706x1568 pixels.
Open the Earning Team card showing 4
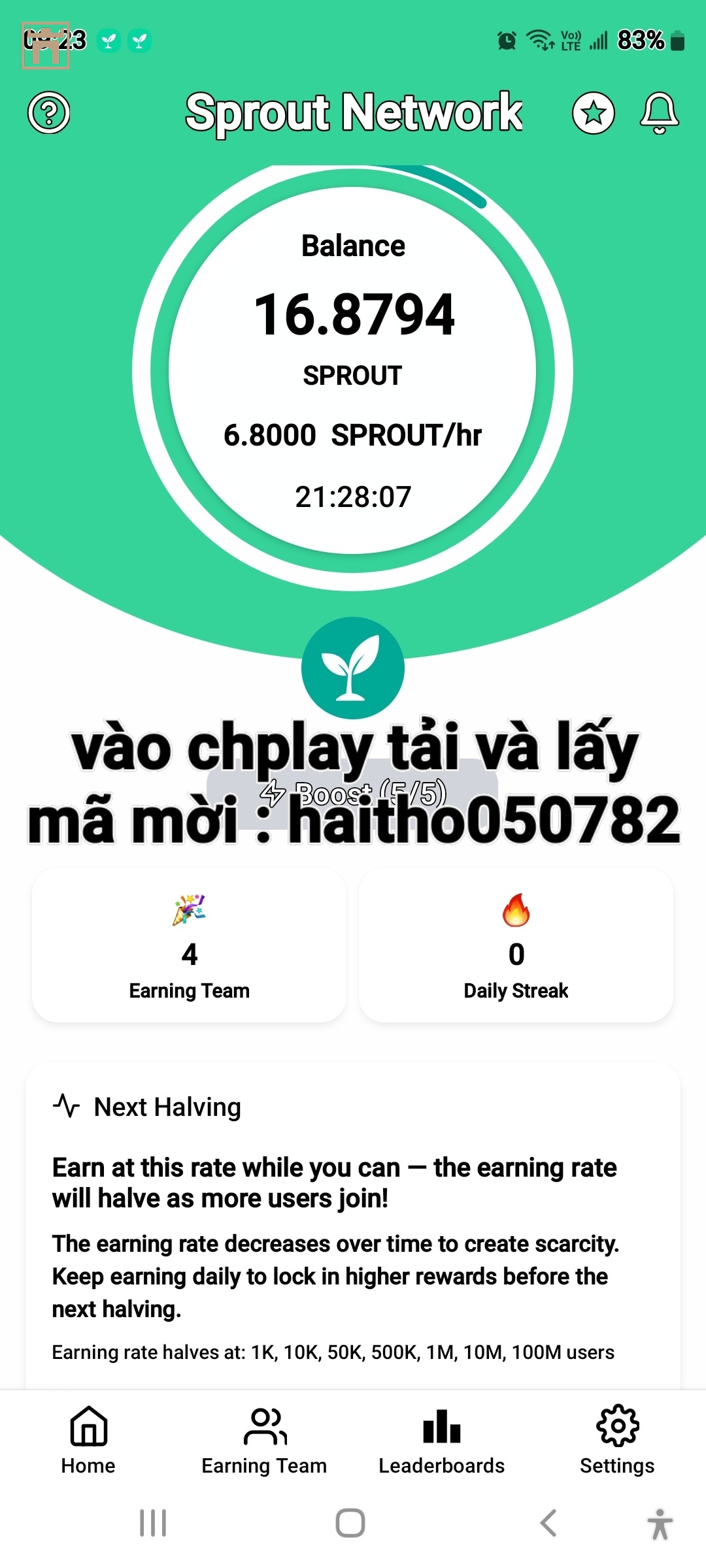coord(189,945)
